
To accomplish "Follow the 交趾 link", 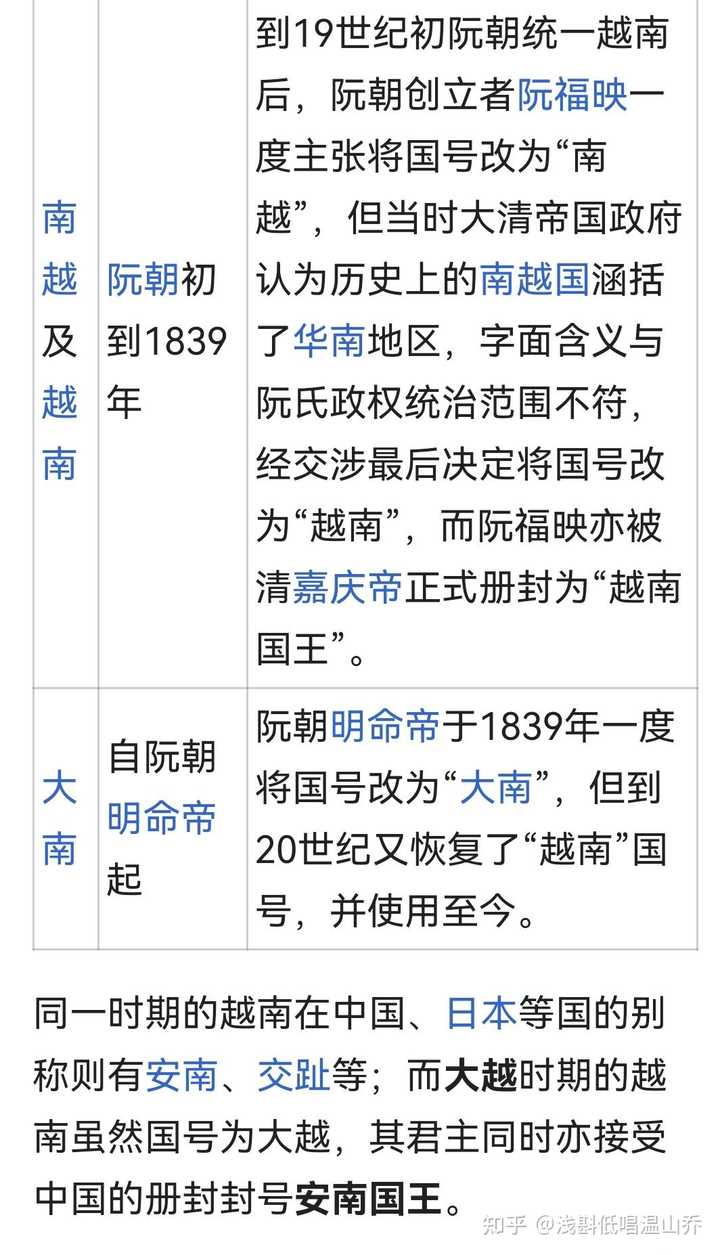I will tap(293, 1075).
